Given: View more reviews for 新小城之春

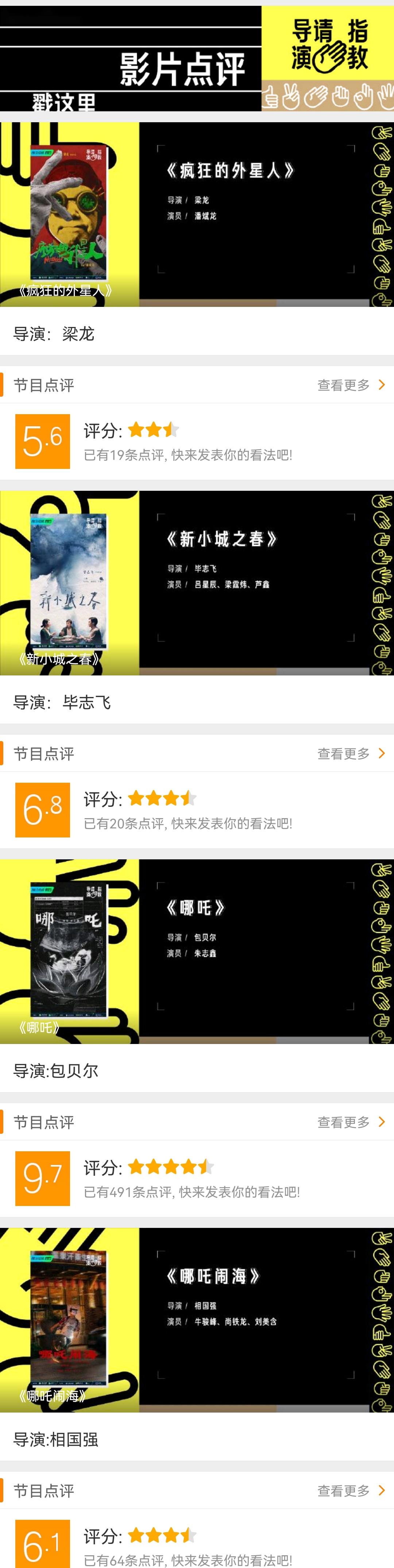Looking at the screenshot, I should click(351, 754).
